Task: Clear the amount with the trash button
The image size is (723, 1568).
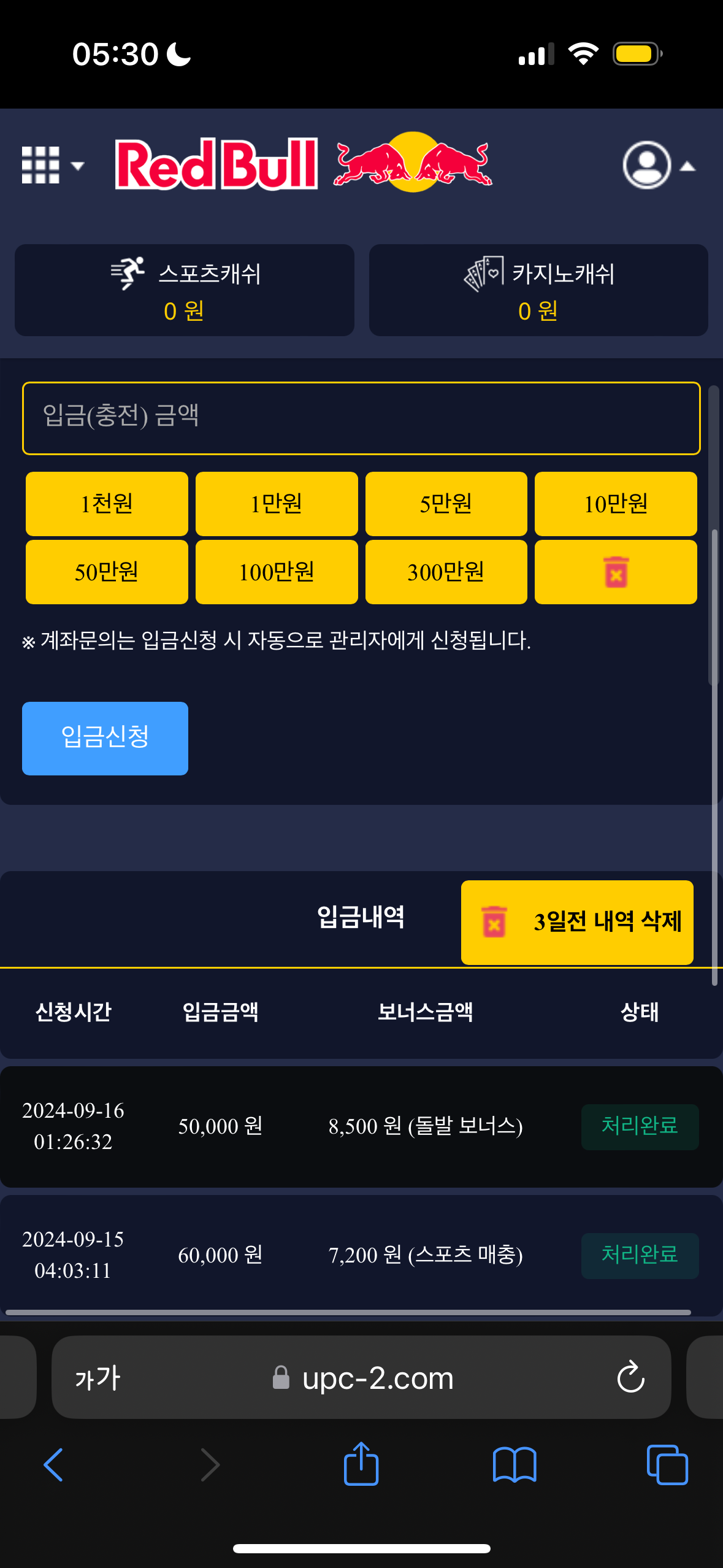Action: point(616,572)
